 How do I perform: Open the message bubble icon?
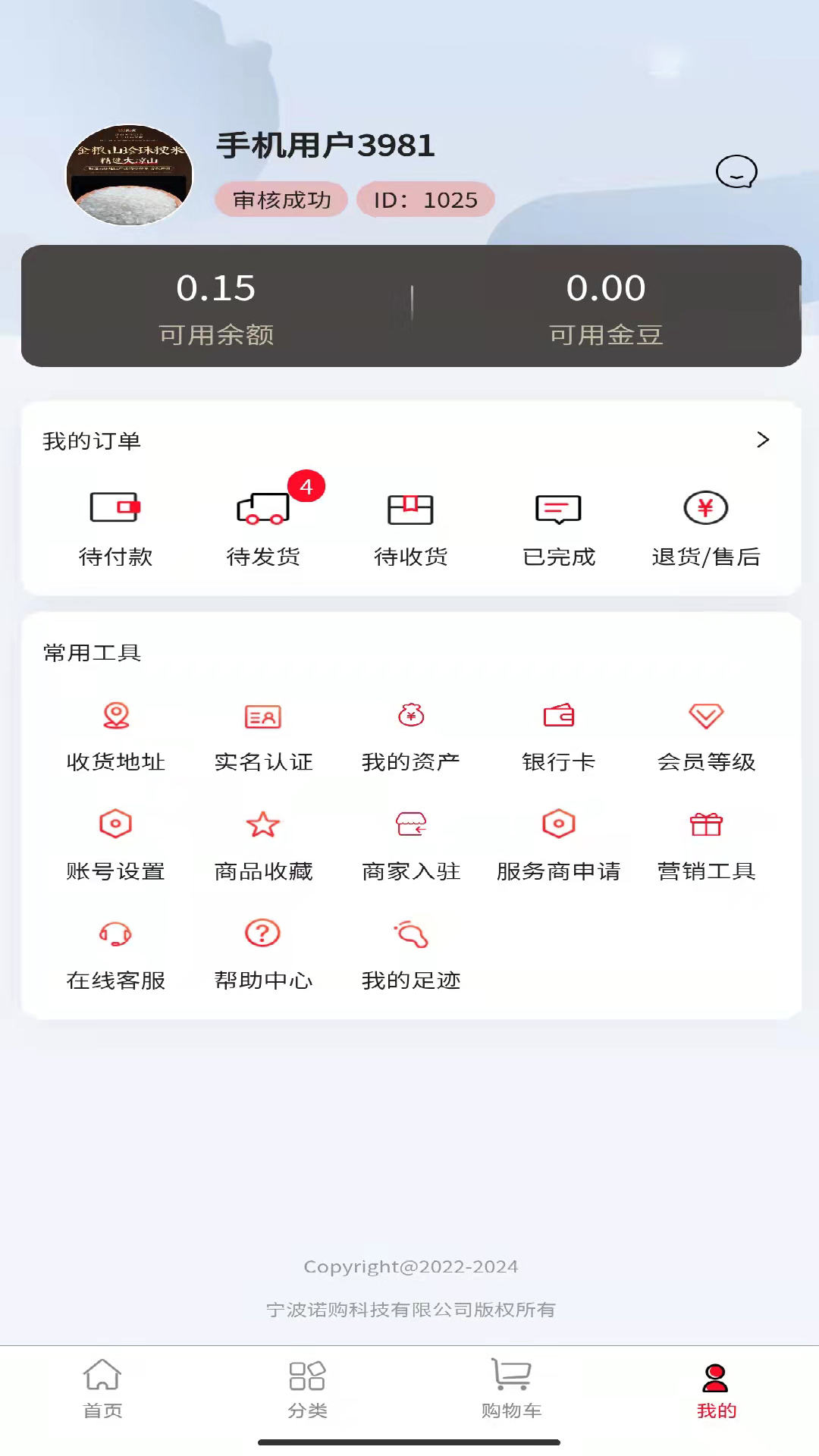[x=736, y=171]
